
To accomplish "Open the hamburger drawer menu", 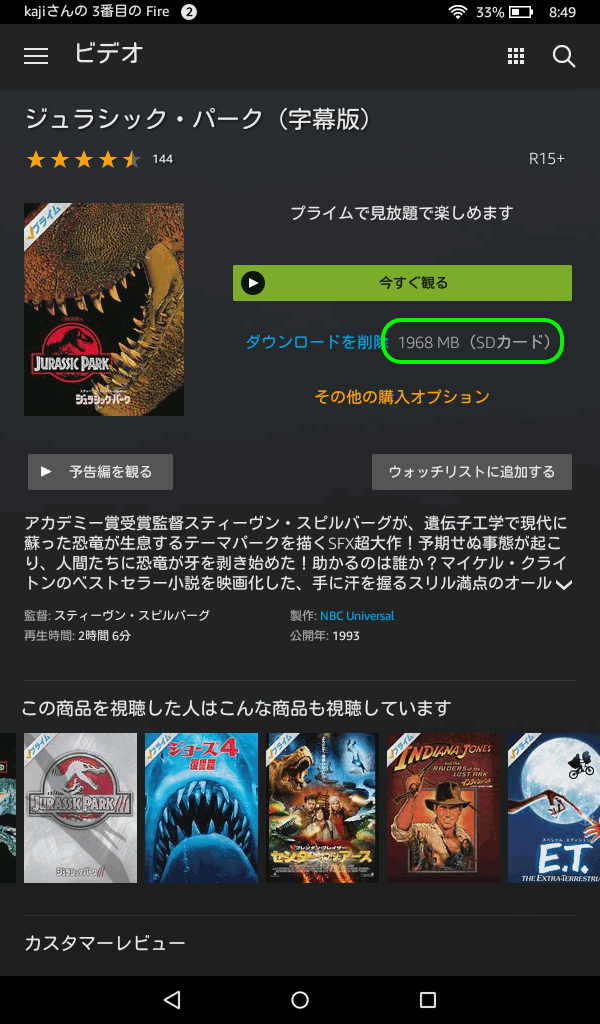I will [x=36, y=56].
